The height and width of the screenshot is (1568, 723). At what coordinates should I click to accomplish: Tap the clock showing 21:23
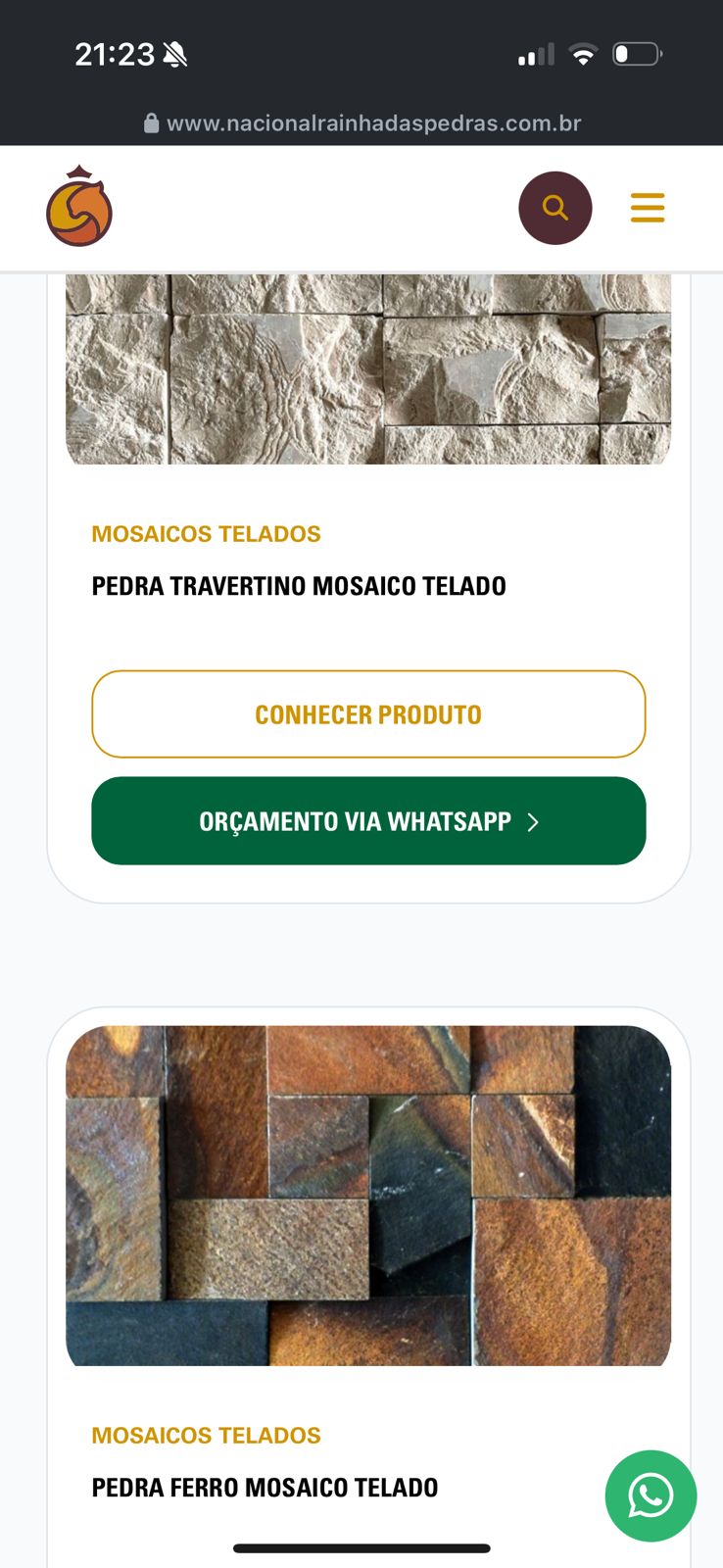115,55
